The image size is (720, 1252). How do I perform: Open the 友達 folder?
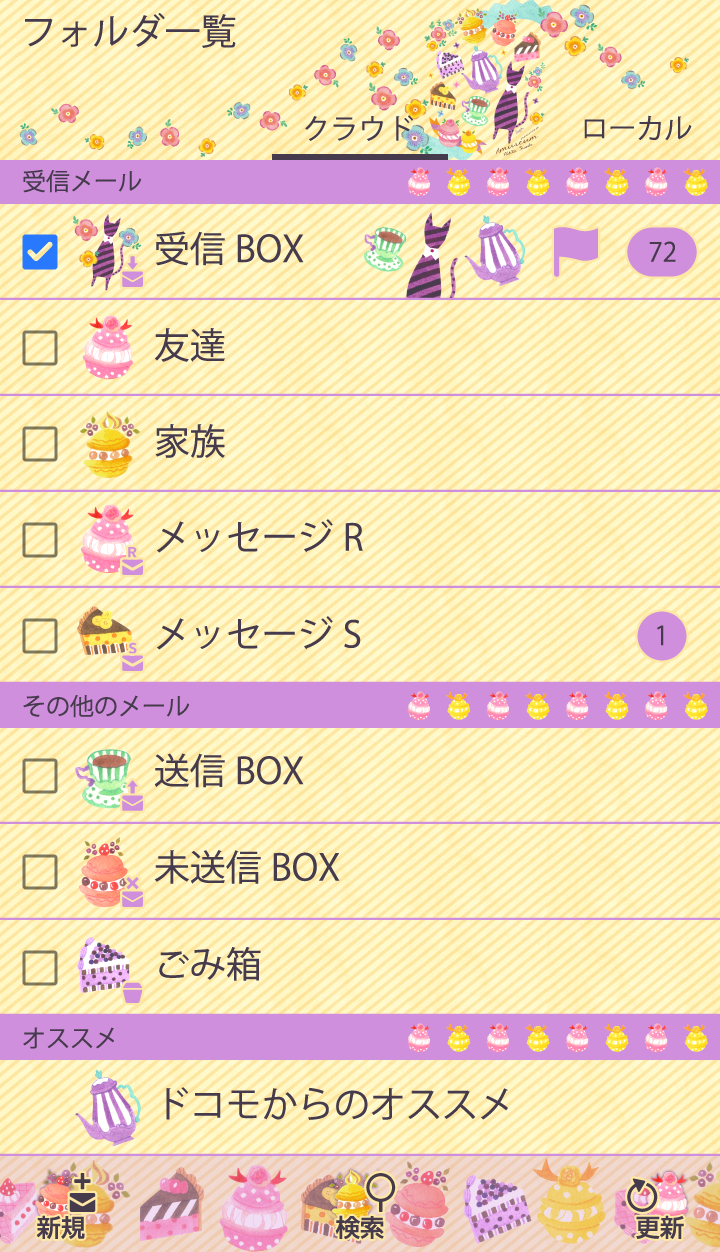coord(190,346)
